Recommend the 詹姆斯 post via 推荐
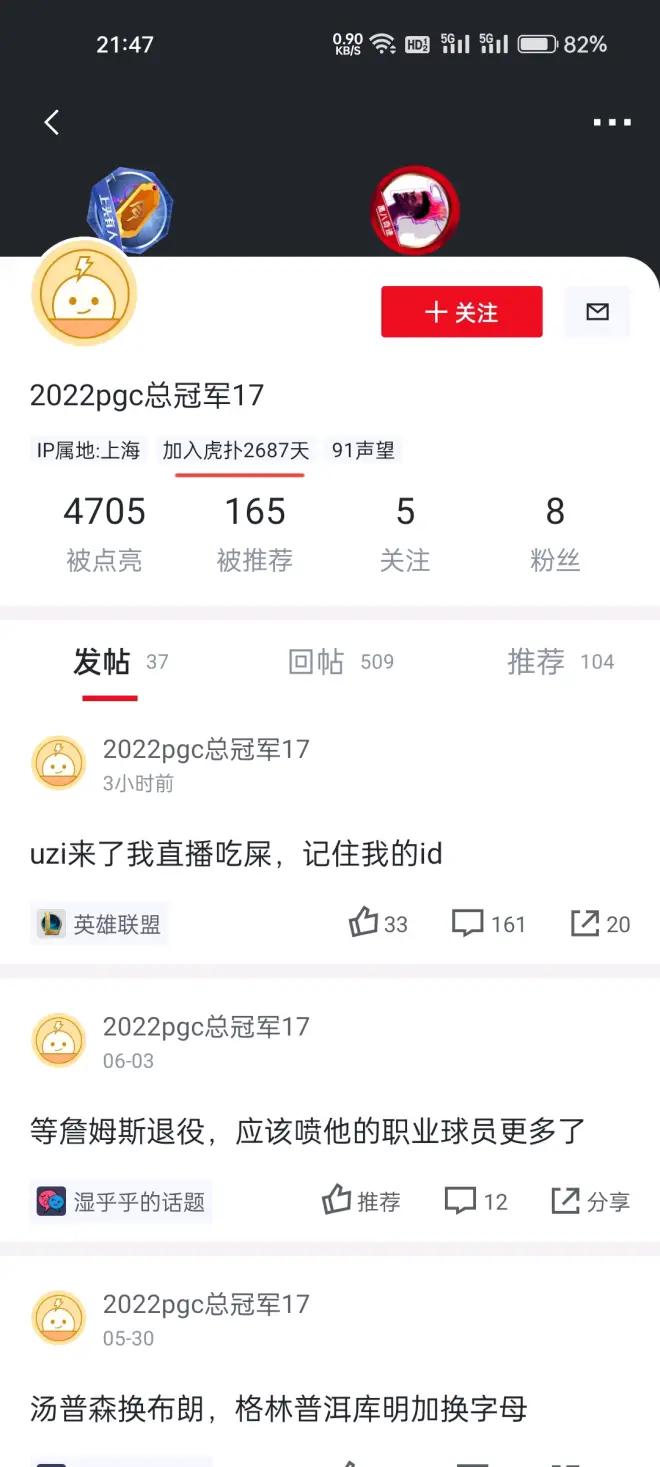The image size is (660, 1467). [x=361, y=1201]
